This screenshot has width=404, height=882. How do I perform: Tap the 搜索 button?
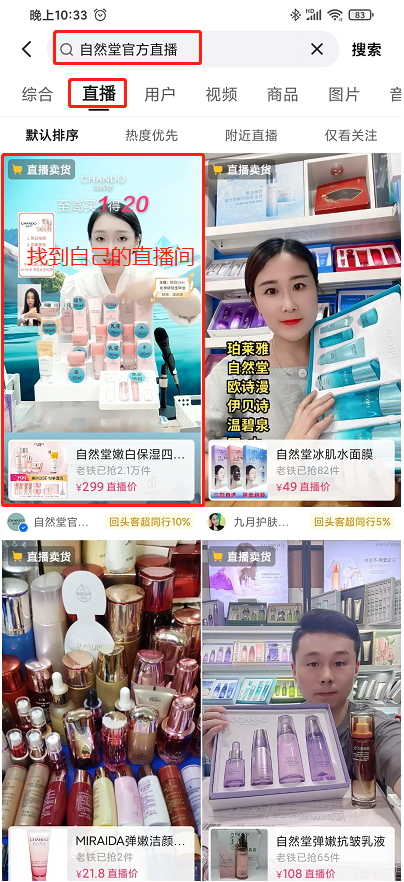[366, 50]
